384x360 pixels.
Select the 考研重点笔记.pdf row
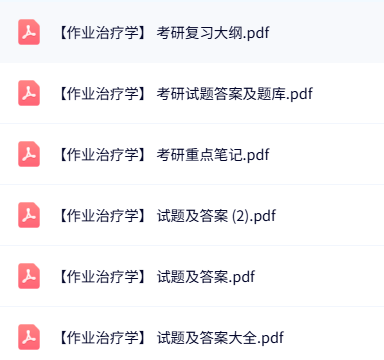[x=192, y=154]
